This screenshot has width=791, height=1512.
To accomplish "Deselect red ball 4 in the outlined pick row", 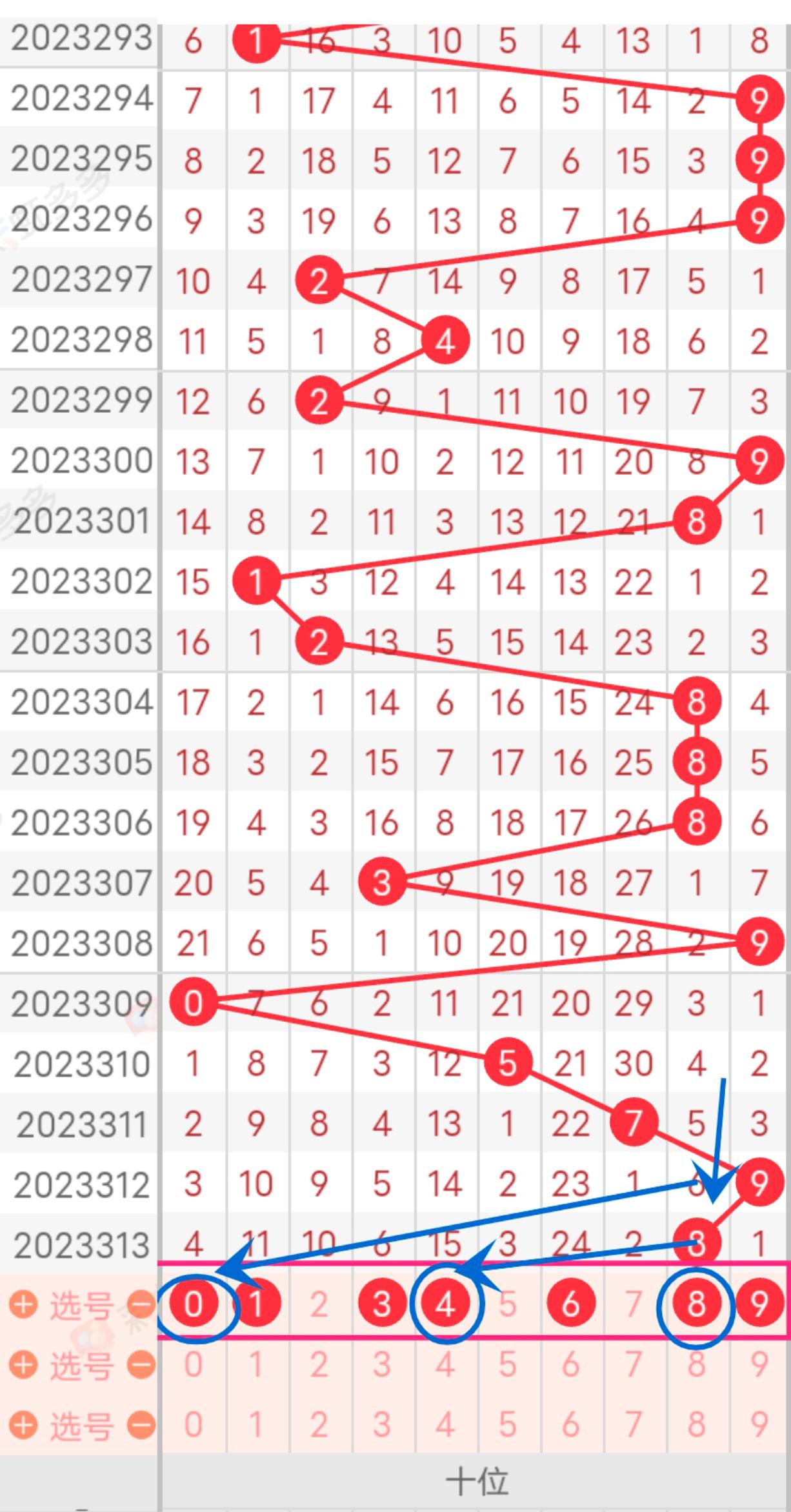I will [445, 1305].
